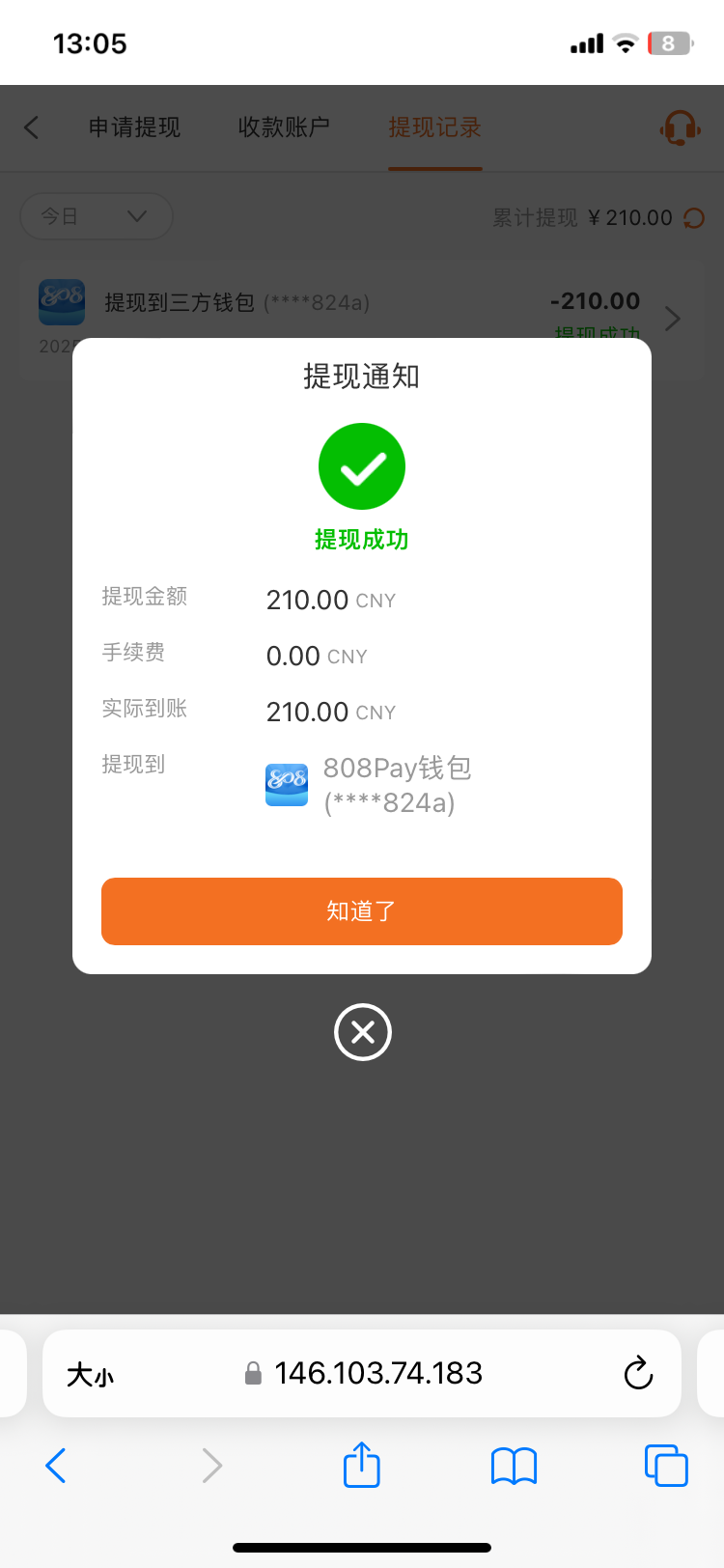Open Safari text size options 大小
This screenshot has height=1568, width=724.
[x=90, y=1374]
